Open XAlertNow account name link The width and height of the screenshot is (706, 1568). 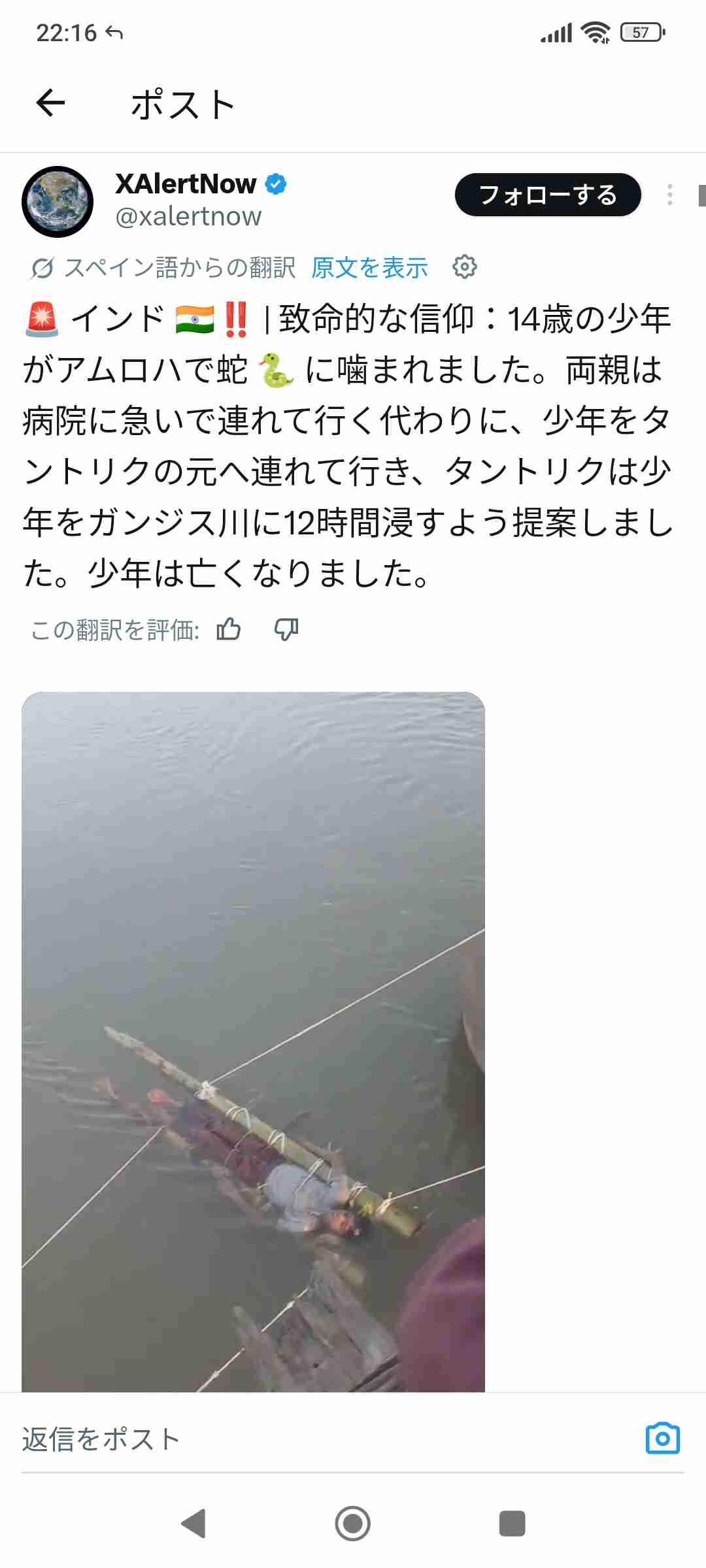pos(186,184)
